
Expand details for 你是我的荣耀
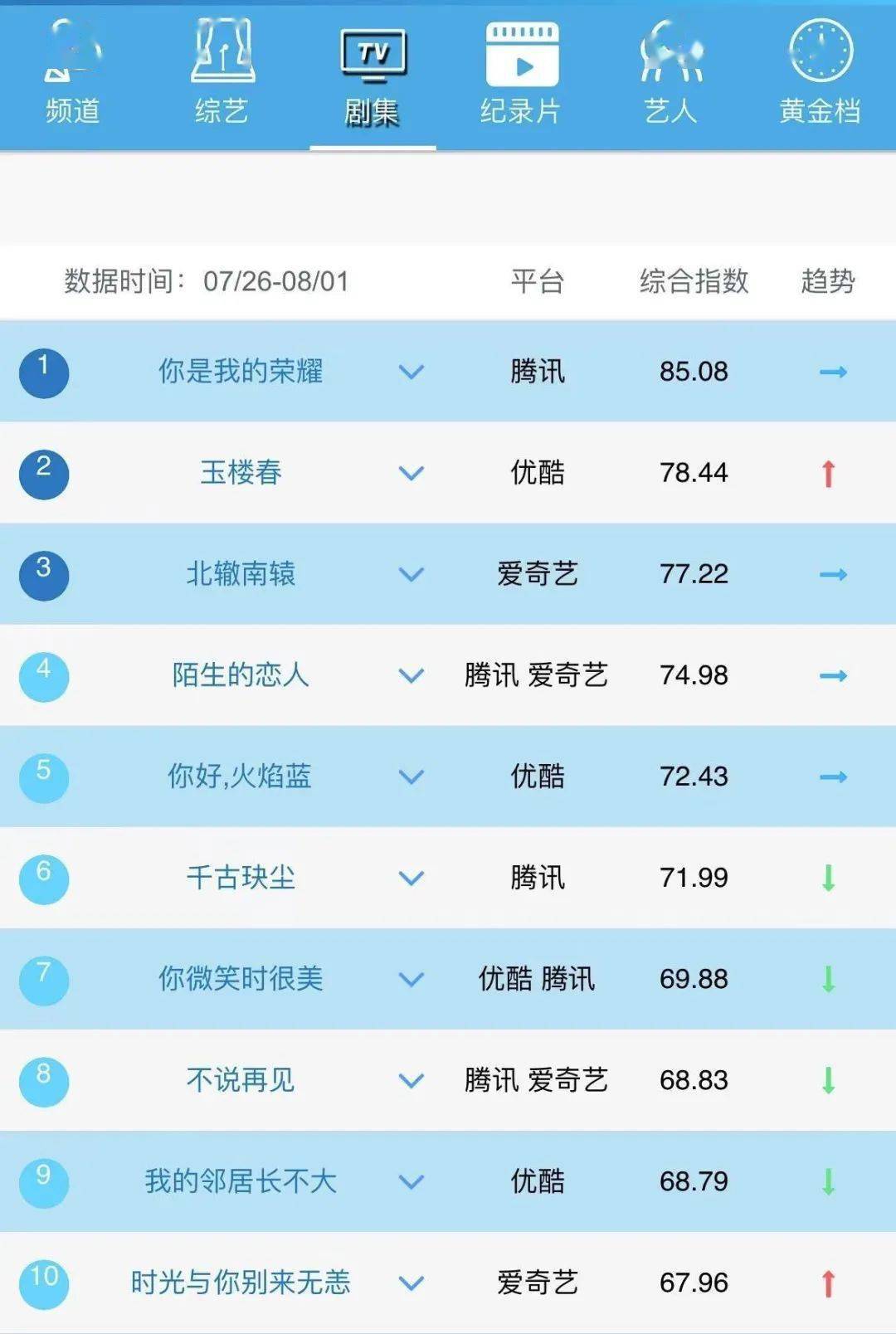411,372
